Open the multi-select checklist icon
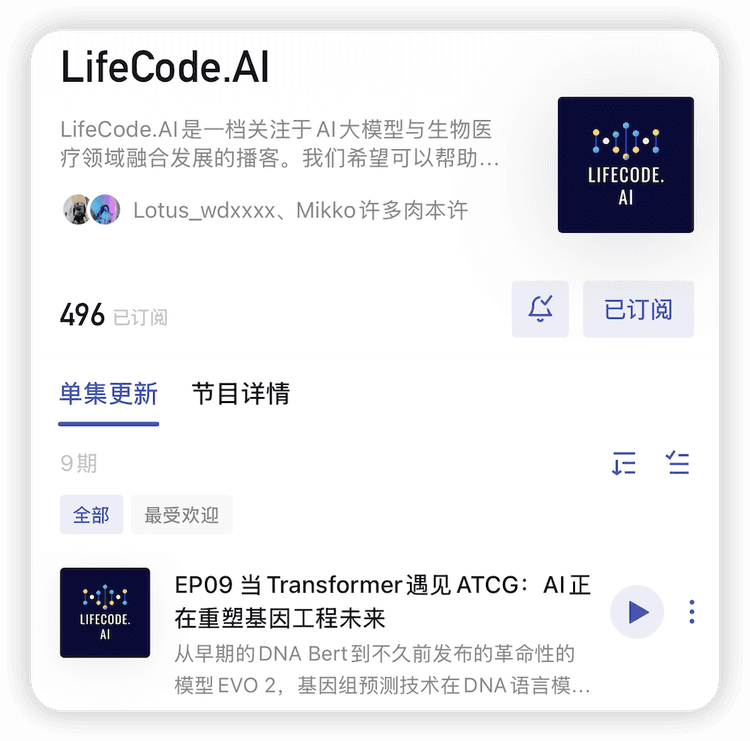The image size is (750, 741). pyautogui.click(x=678, y=463)
